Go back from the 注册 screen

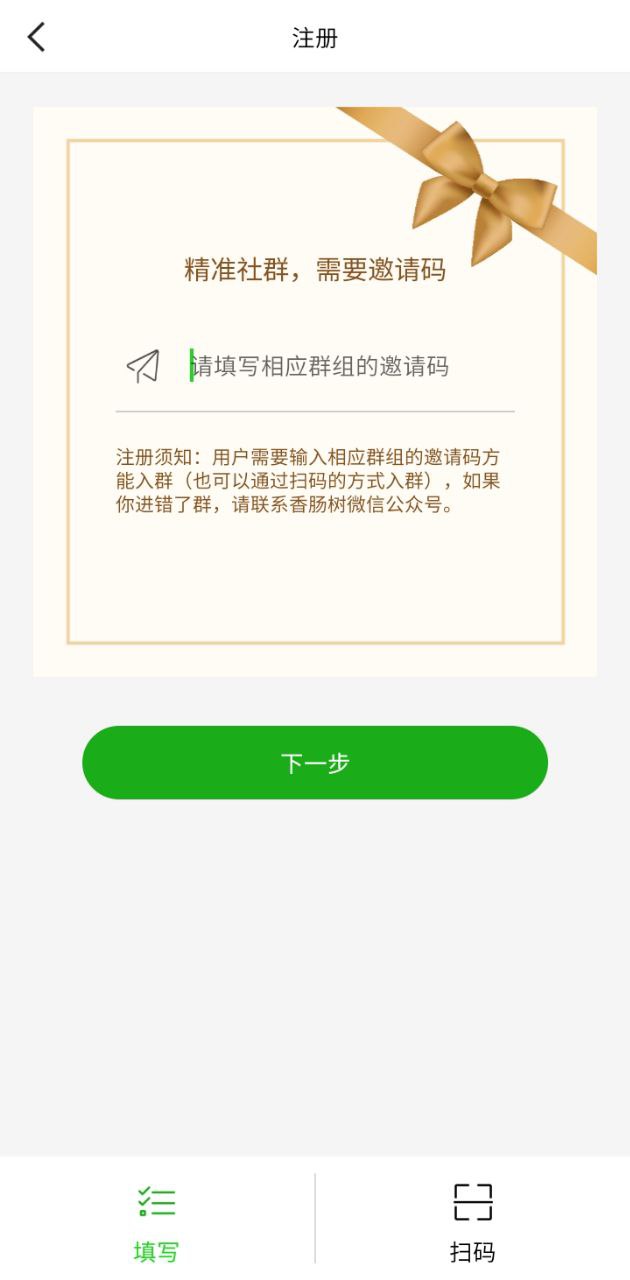click(x=37, y=38)
